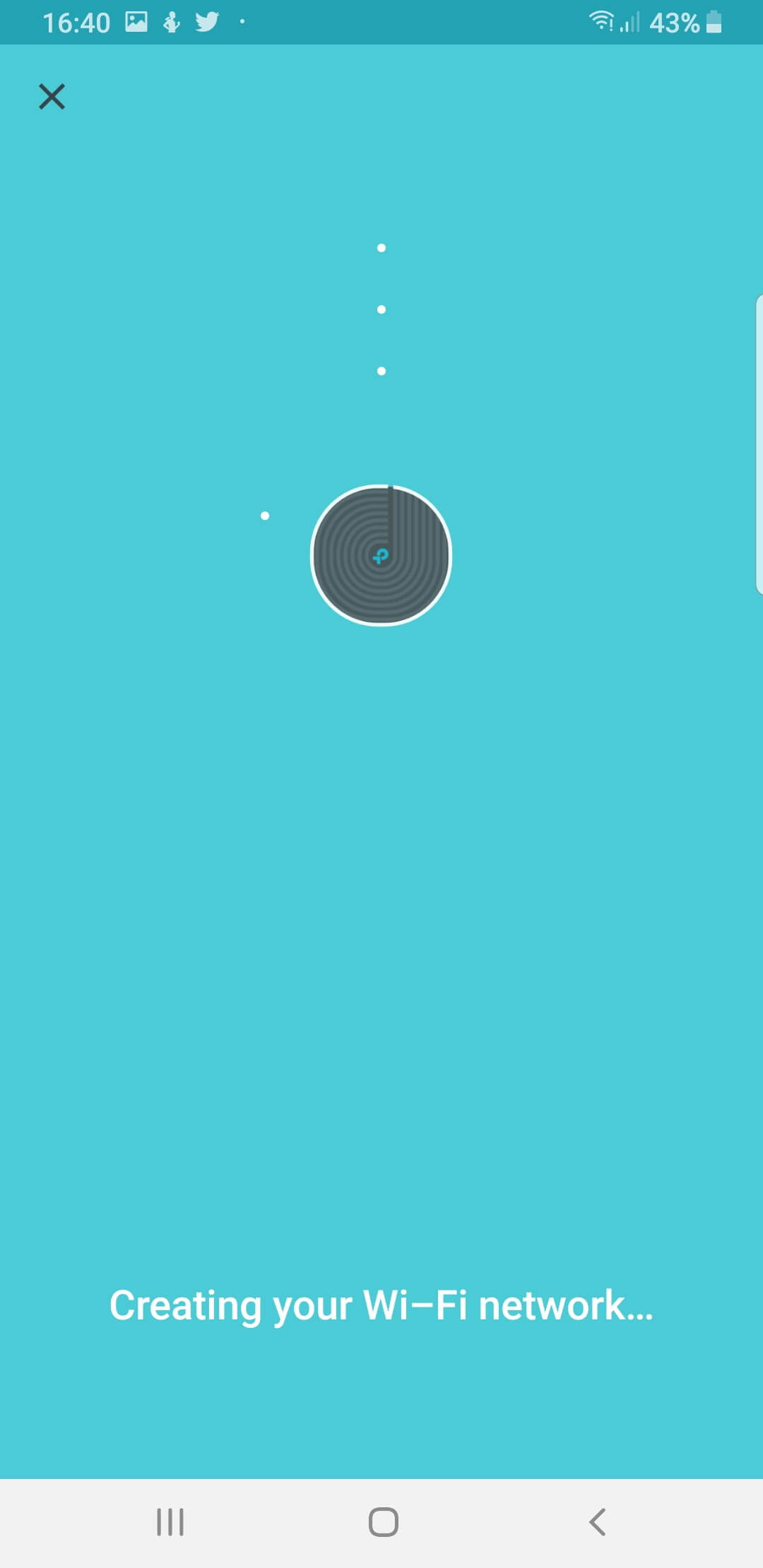Close the Wi-Fi network setup screen

click(52, 97)
